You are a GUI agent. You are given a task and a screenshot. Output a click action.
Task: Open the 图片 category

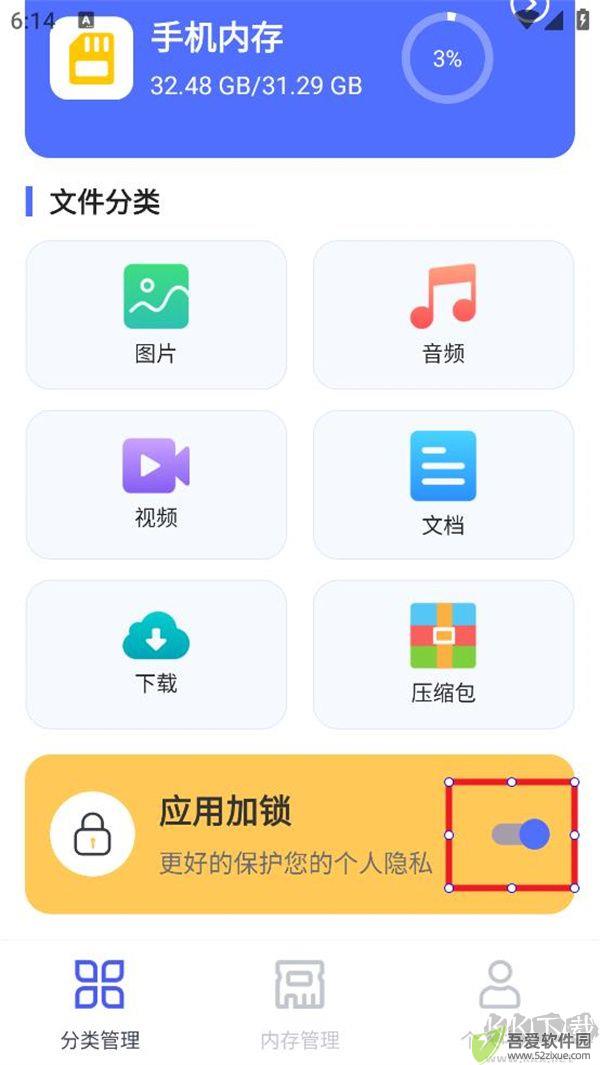pos(156,314)
